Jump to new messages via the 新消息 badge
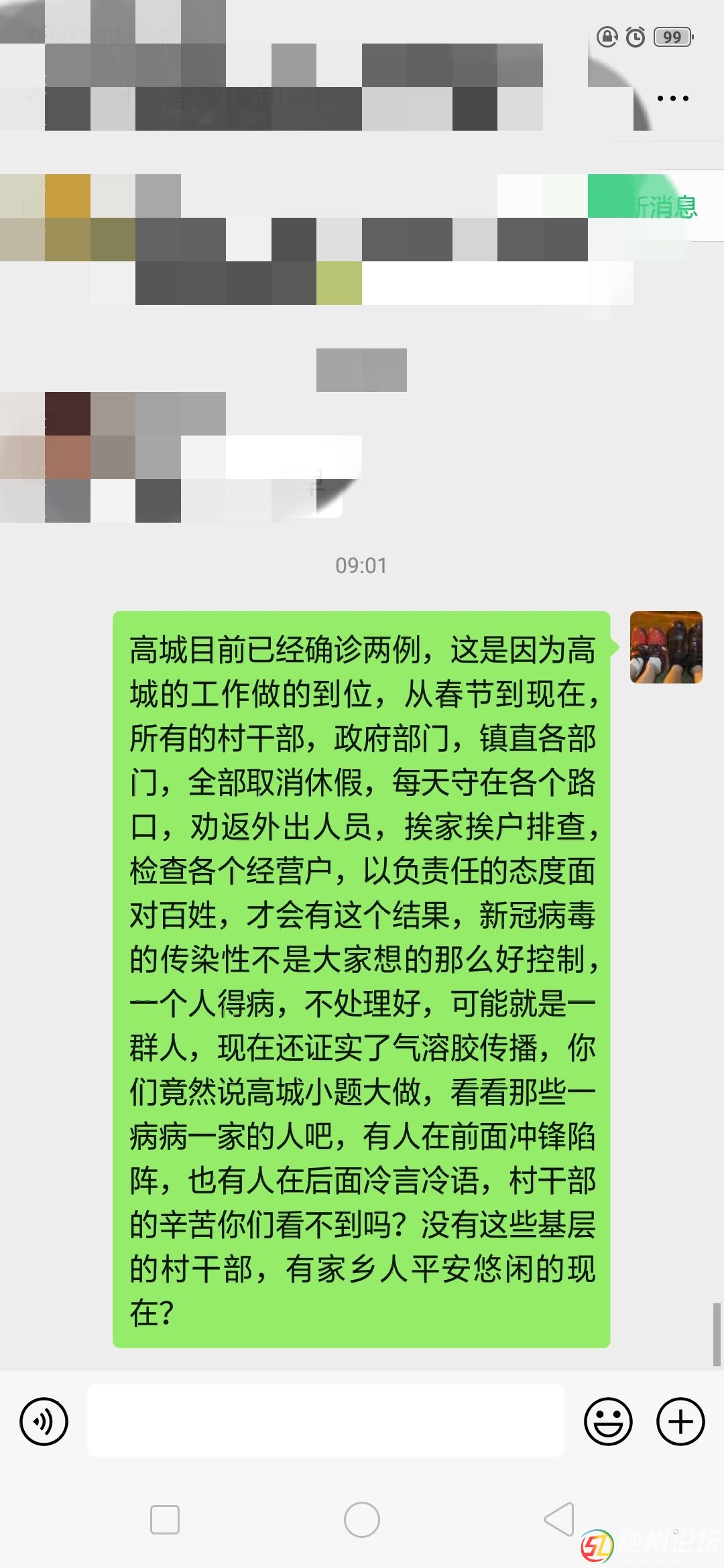This screenshot has height=1568, width=724. [x=660, y=206]
